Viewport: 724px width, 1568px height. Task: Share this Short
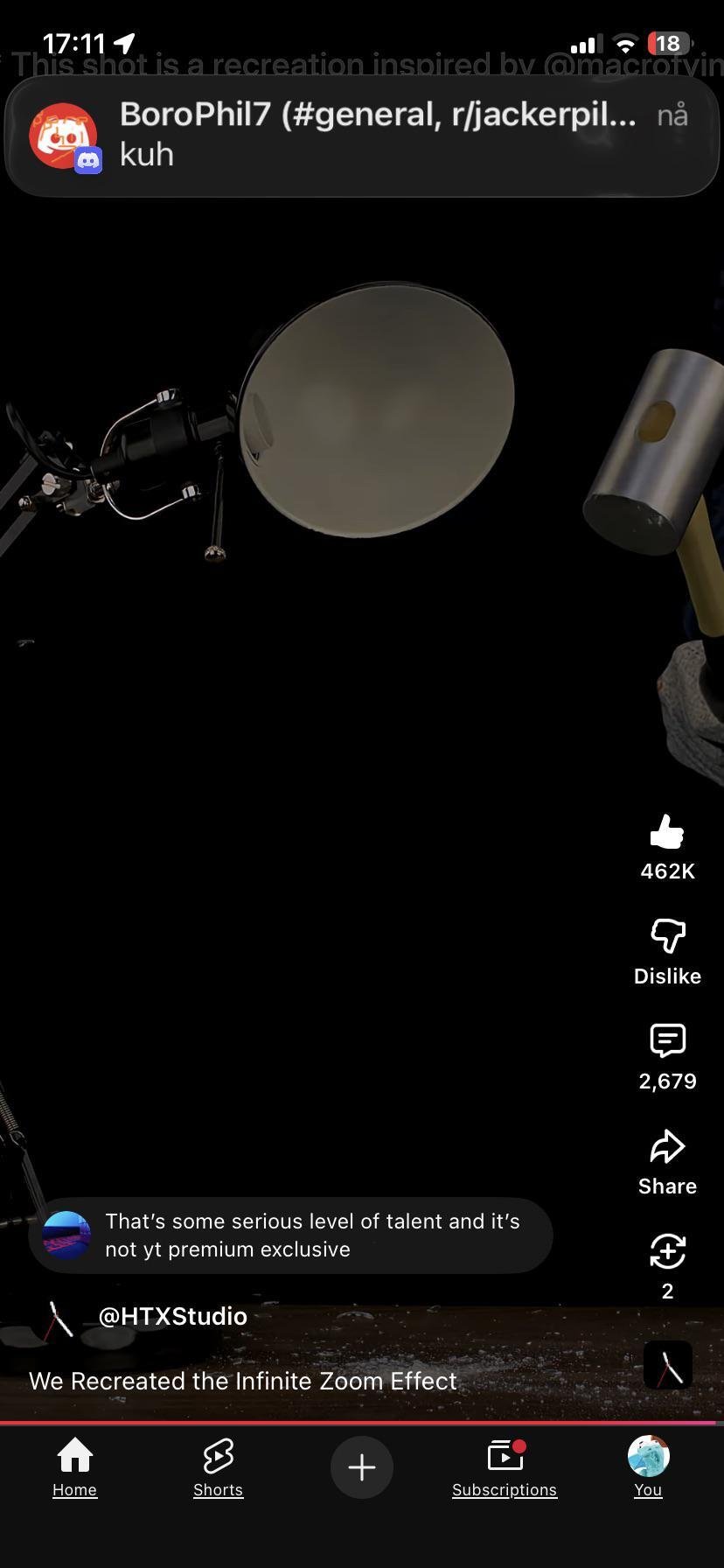(667, 1146)
